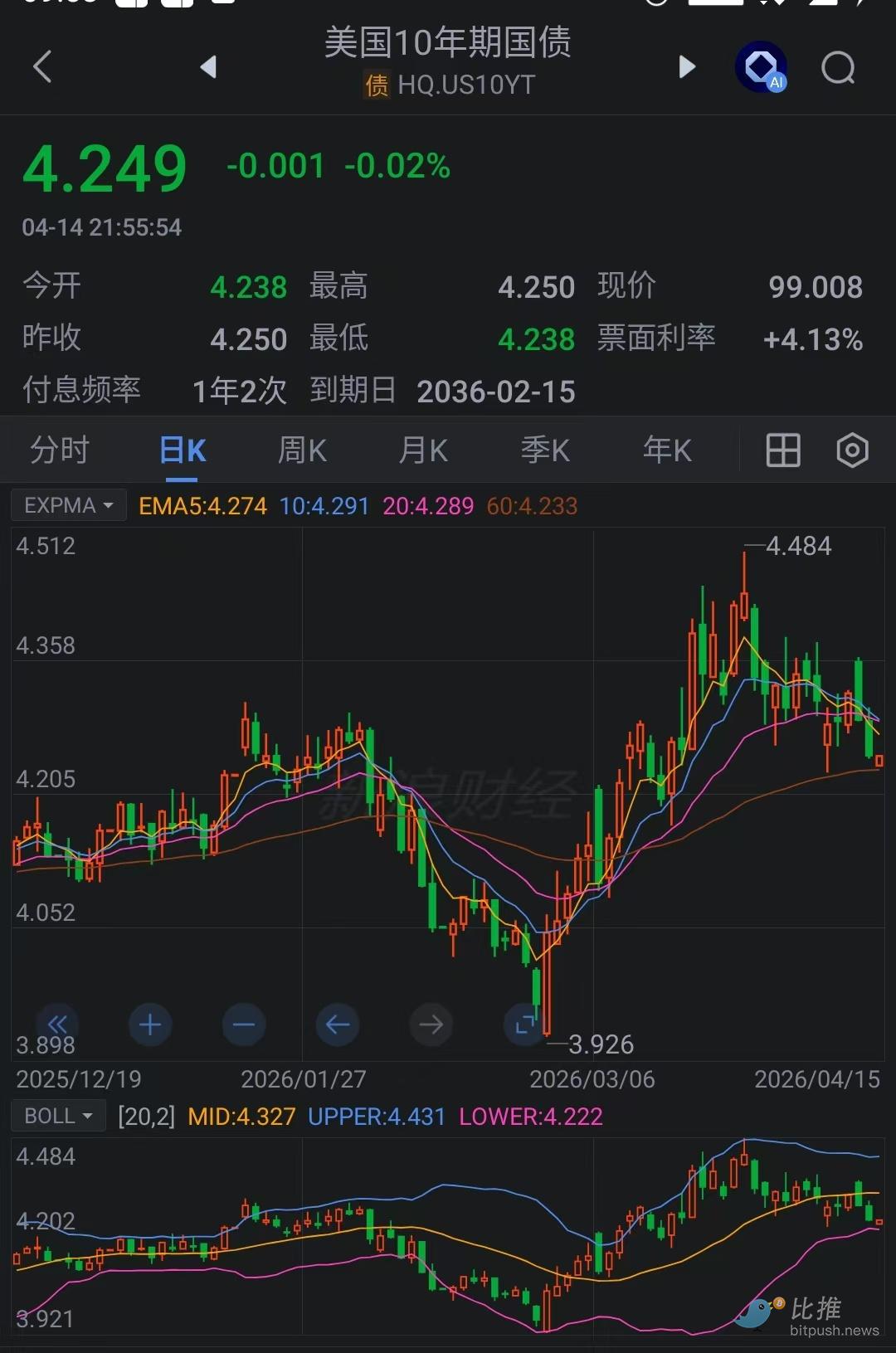Image resolution: width=896 pixels, height=1353 pixels.
Task: Select the 日K chart tab
Action: click(x=183, y=450)
